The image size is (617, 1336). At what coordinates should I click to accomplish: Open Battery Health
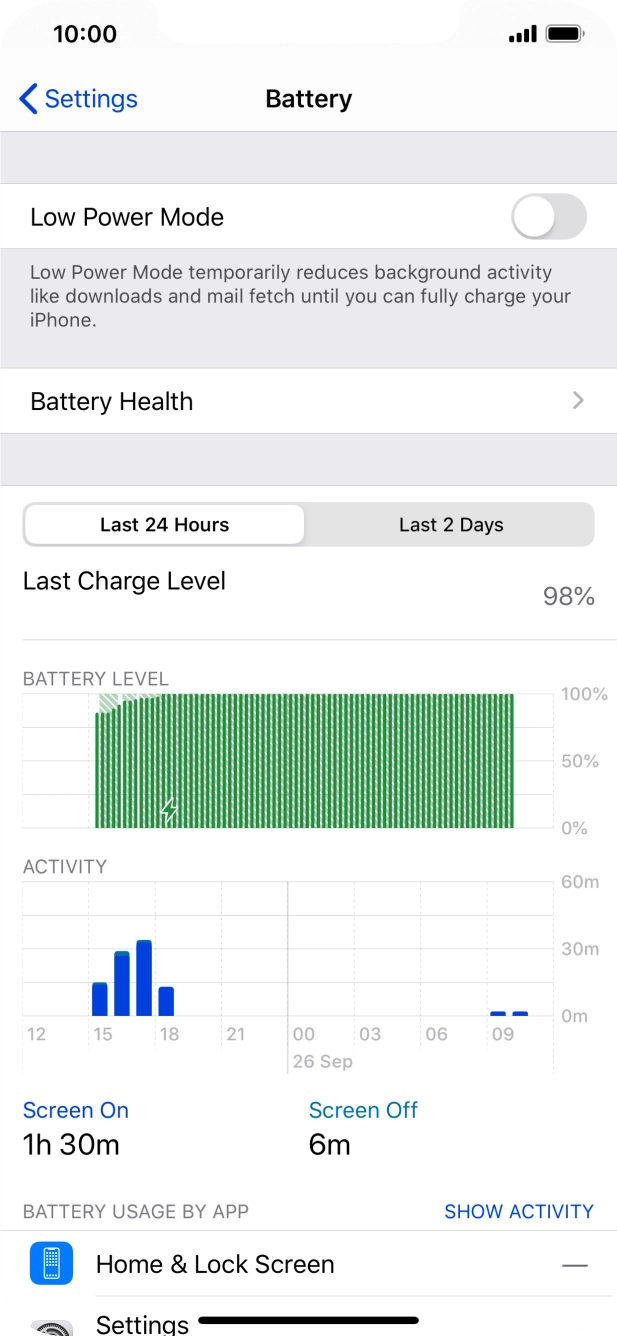pyautogui.click(x=308, y=401)
